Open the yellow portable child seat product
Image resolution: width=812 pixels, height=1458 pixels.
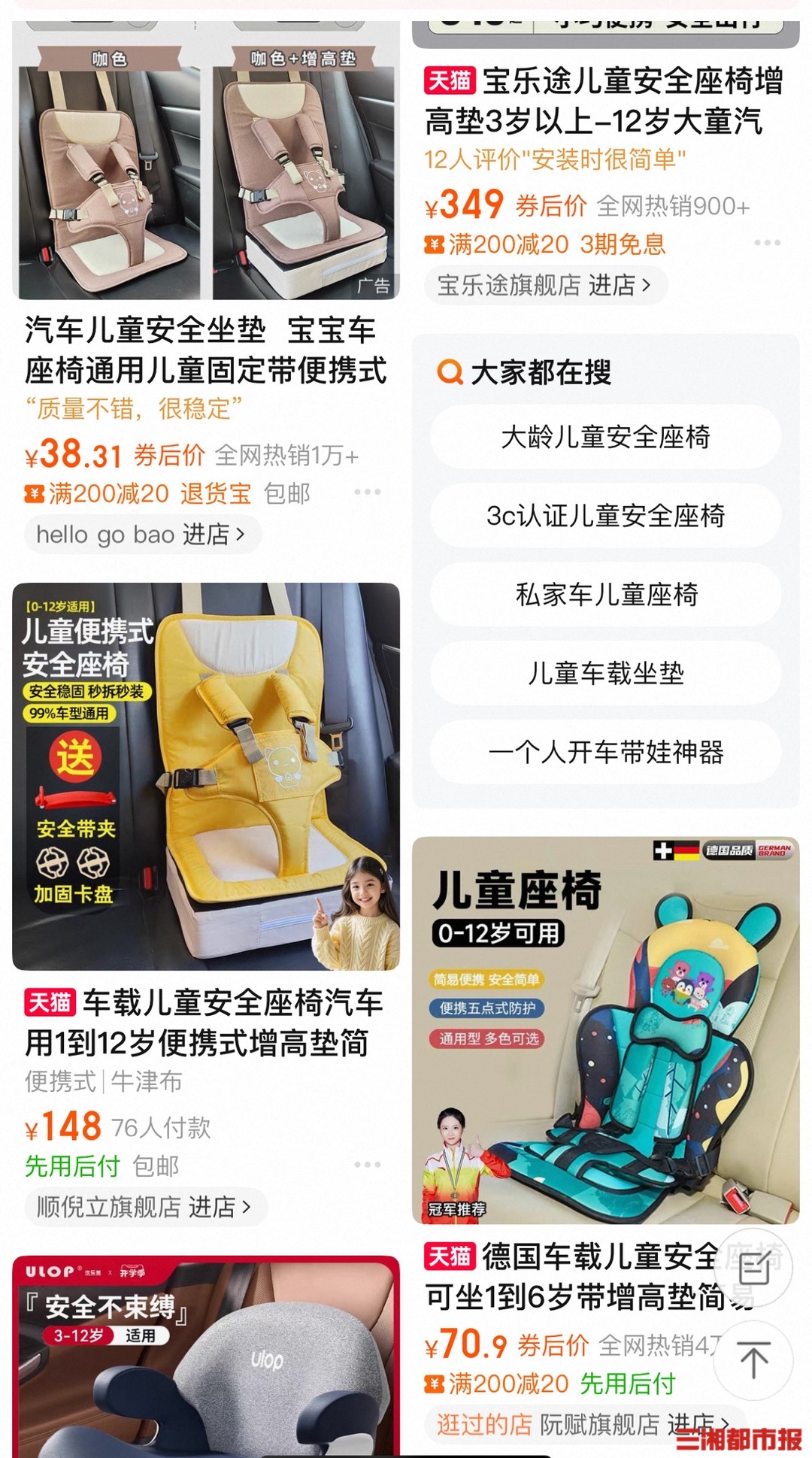(x=205, y=776)
